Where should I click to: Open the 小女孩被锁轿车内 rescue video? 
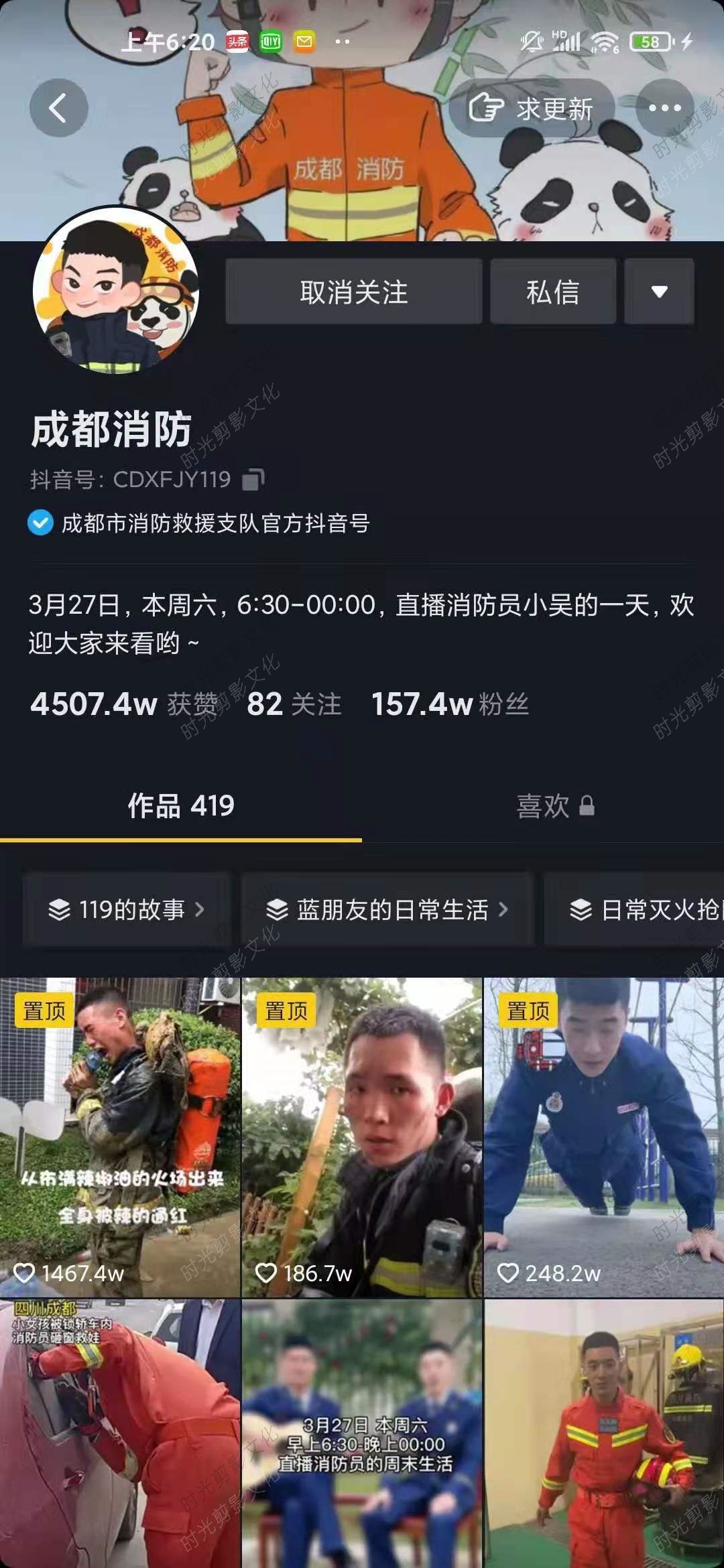120,1434
